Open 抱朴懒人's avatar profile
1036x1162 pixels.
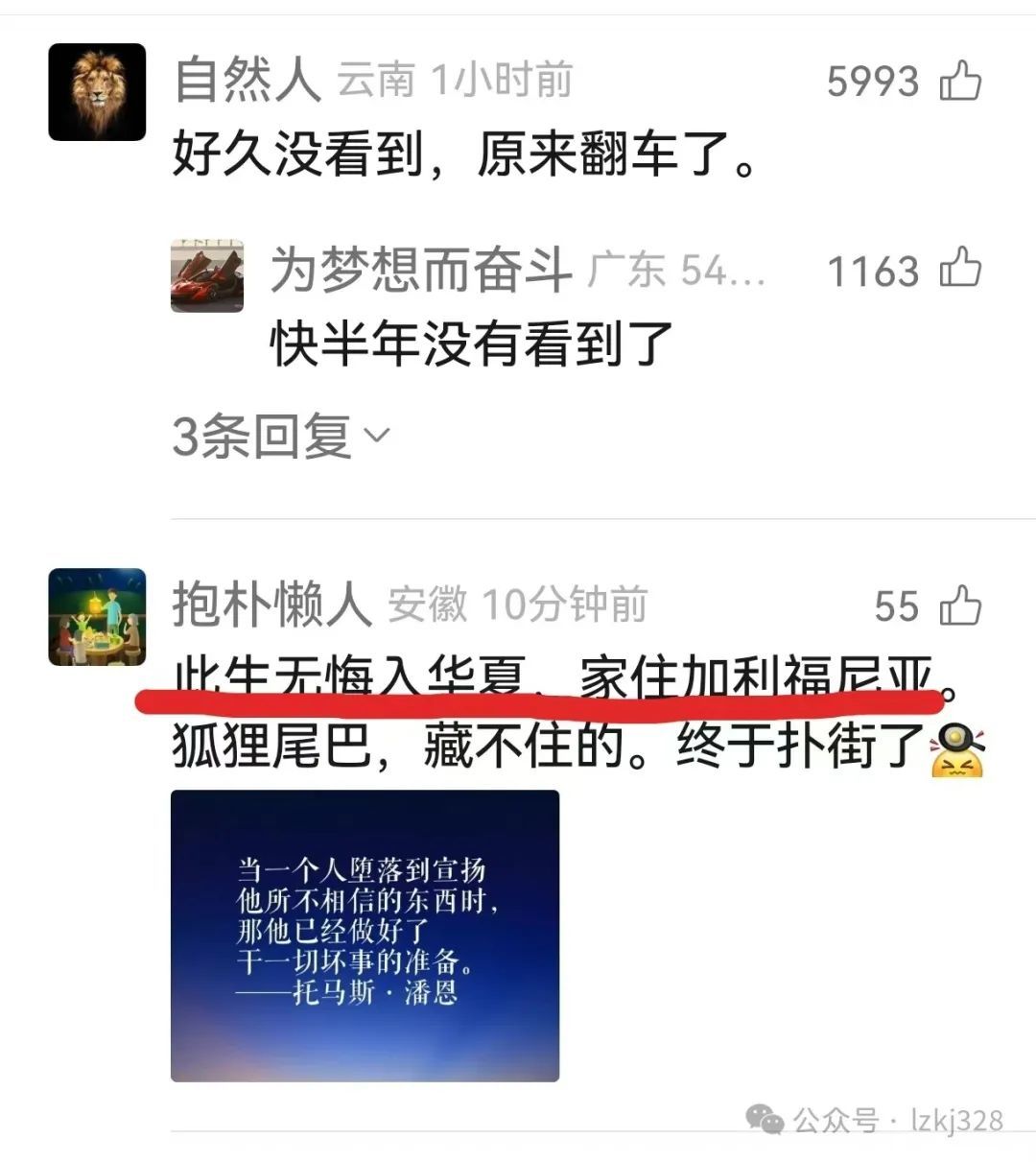coord(97,617)
